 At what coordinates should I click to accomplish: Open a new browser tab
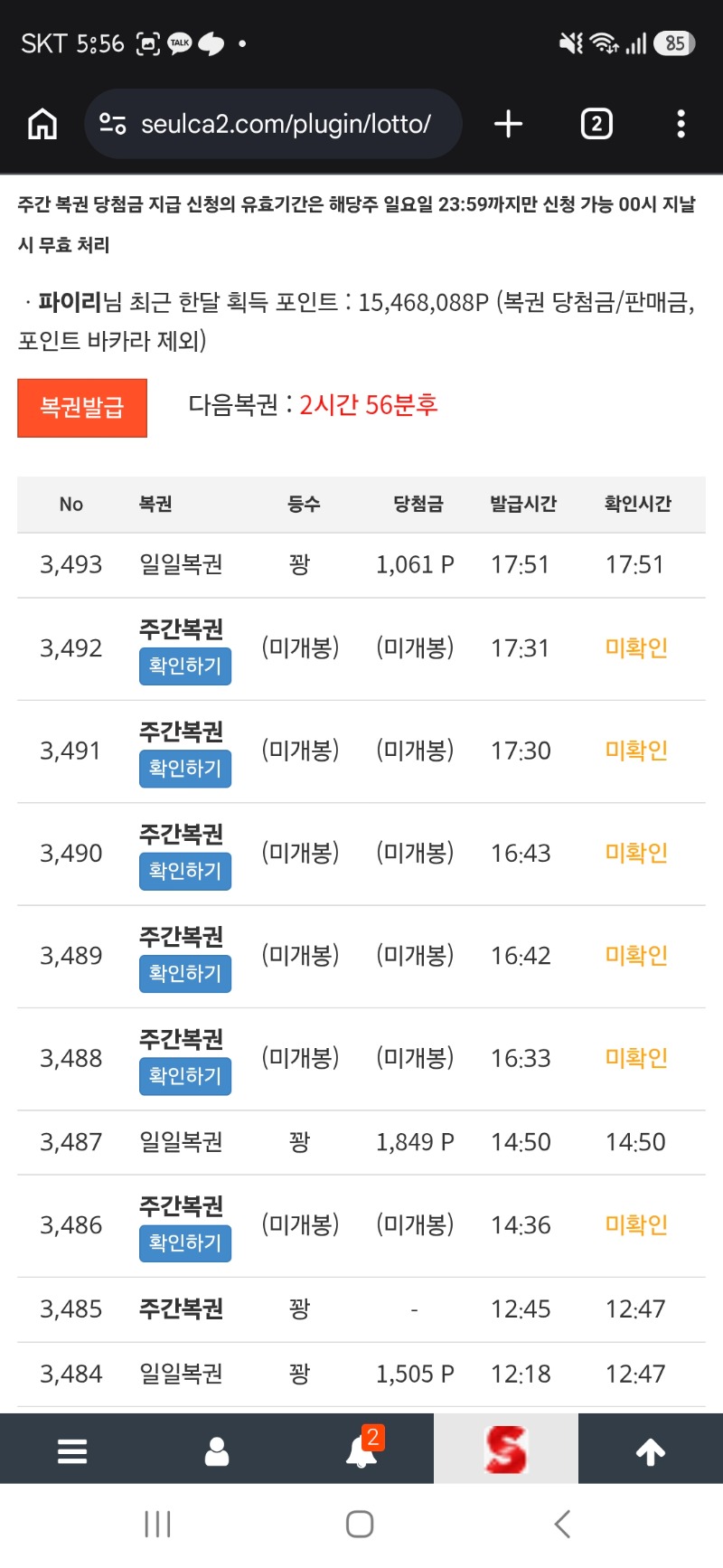(x=509, y=124)
